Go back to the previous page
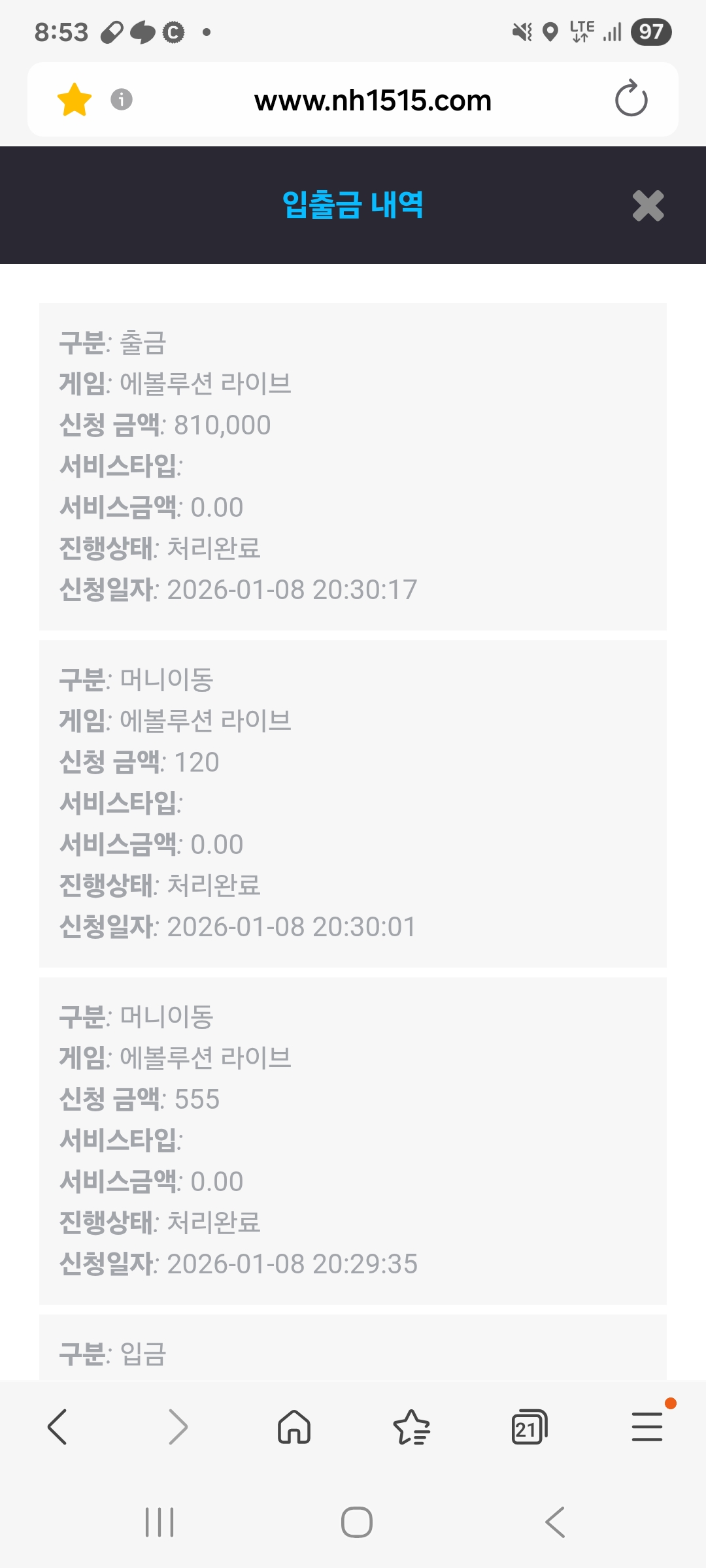The image size is (706, 1568). click(58, 1427)
